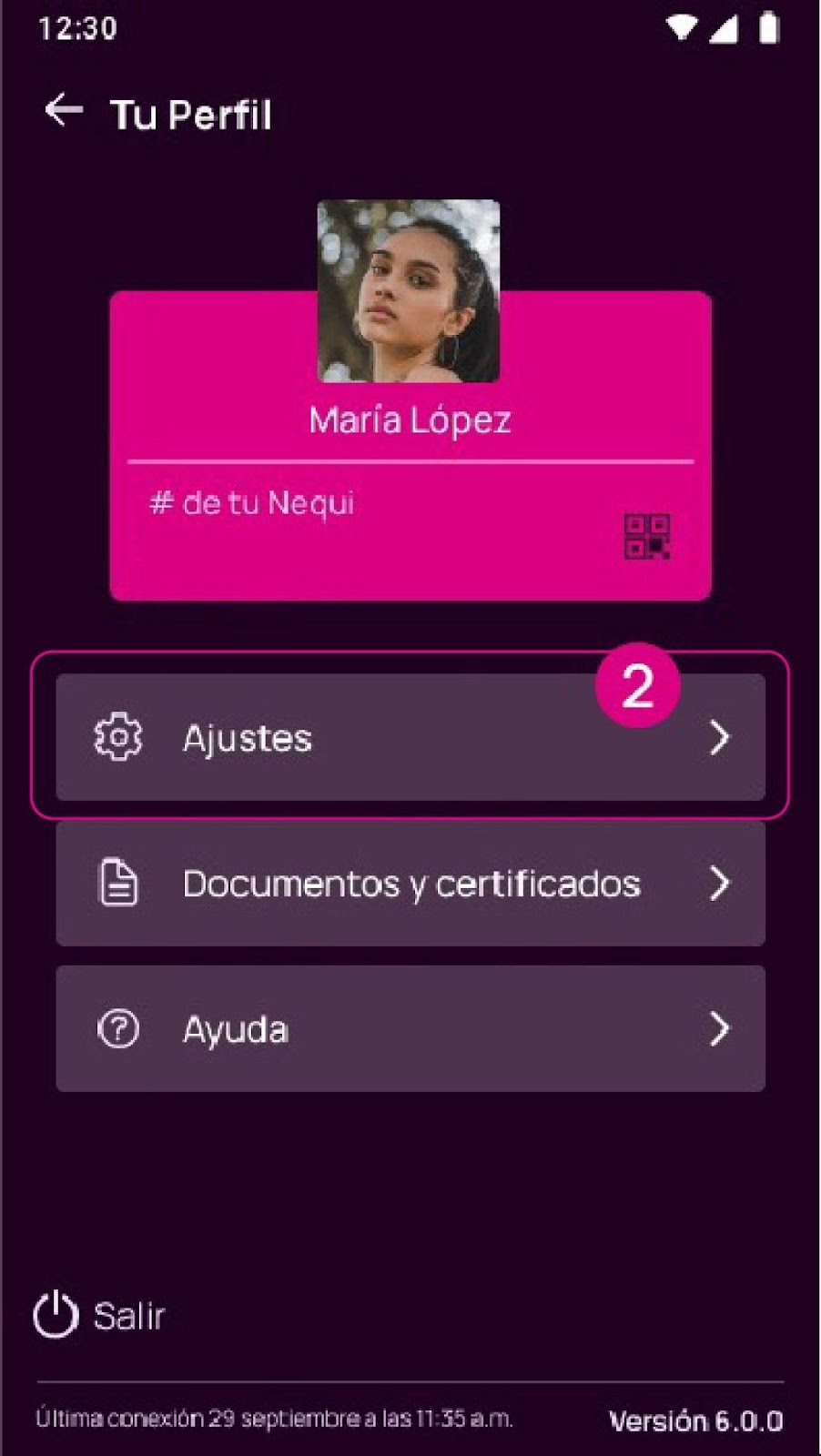Tap María López's profile photo
The width and height of the screenshot is (821, 1456).
coord(409,288)
